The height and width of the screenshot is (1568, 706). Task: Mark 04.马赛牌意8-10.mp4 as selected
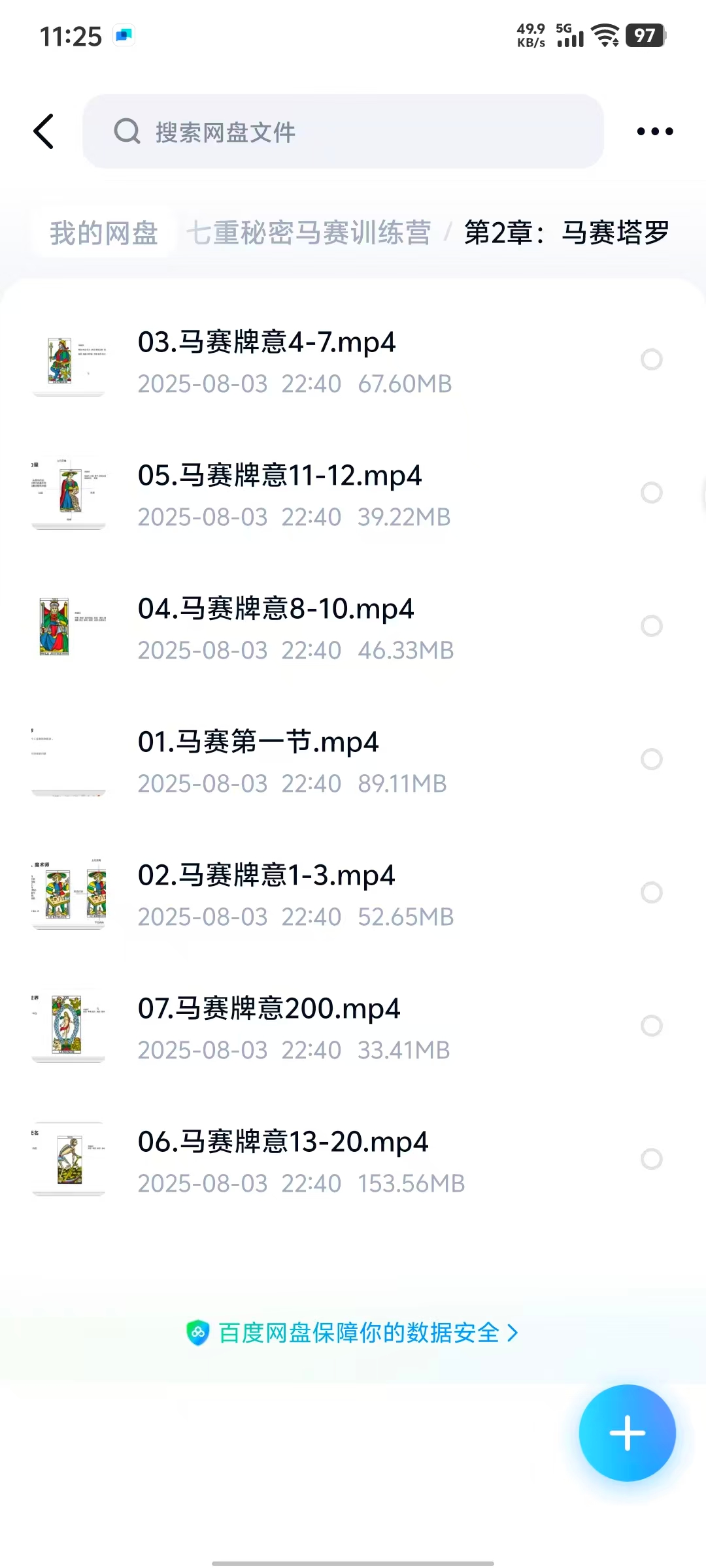click(x=651, y=626)
